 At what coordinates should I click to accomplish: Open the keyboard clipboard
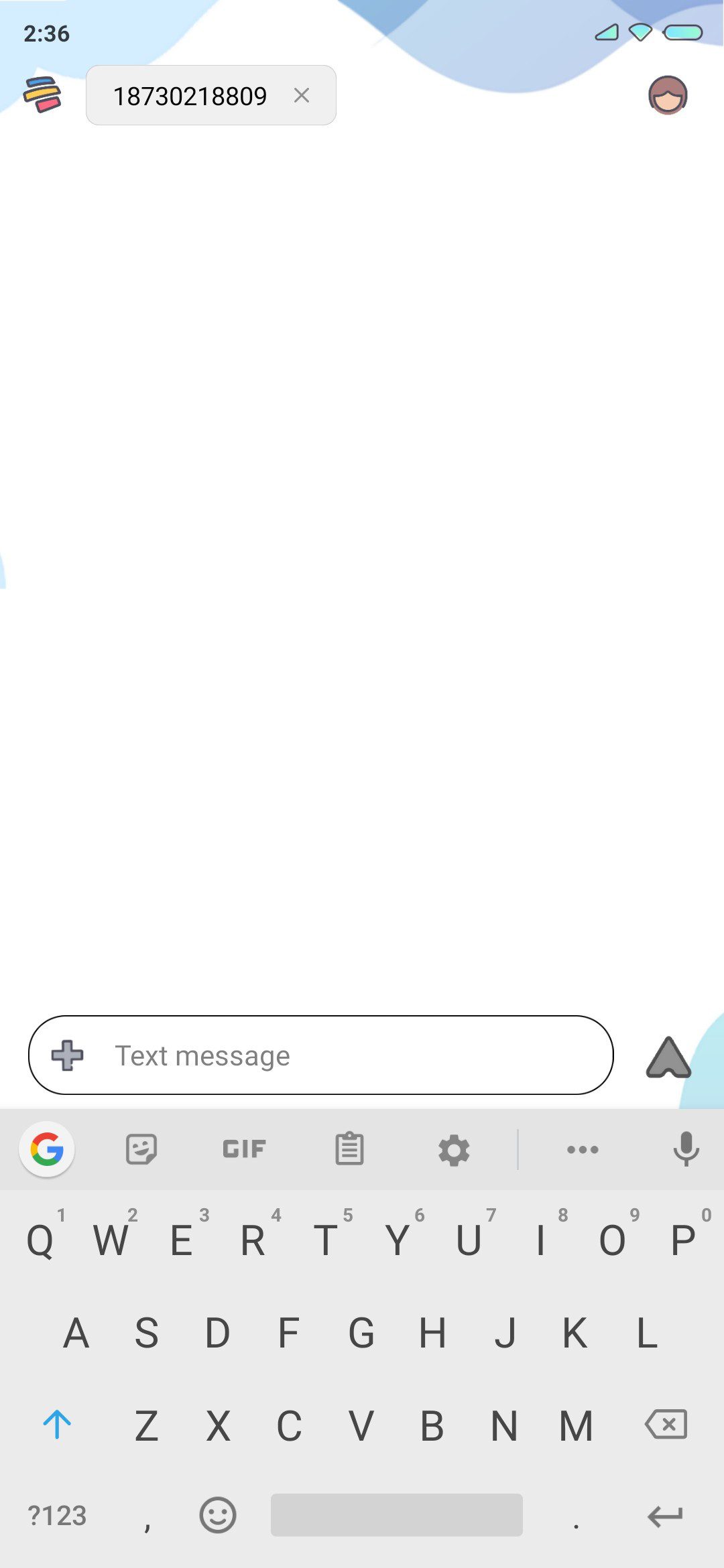point(349,1150)
